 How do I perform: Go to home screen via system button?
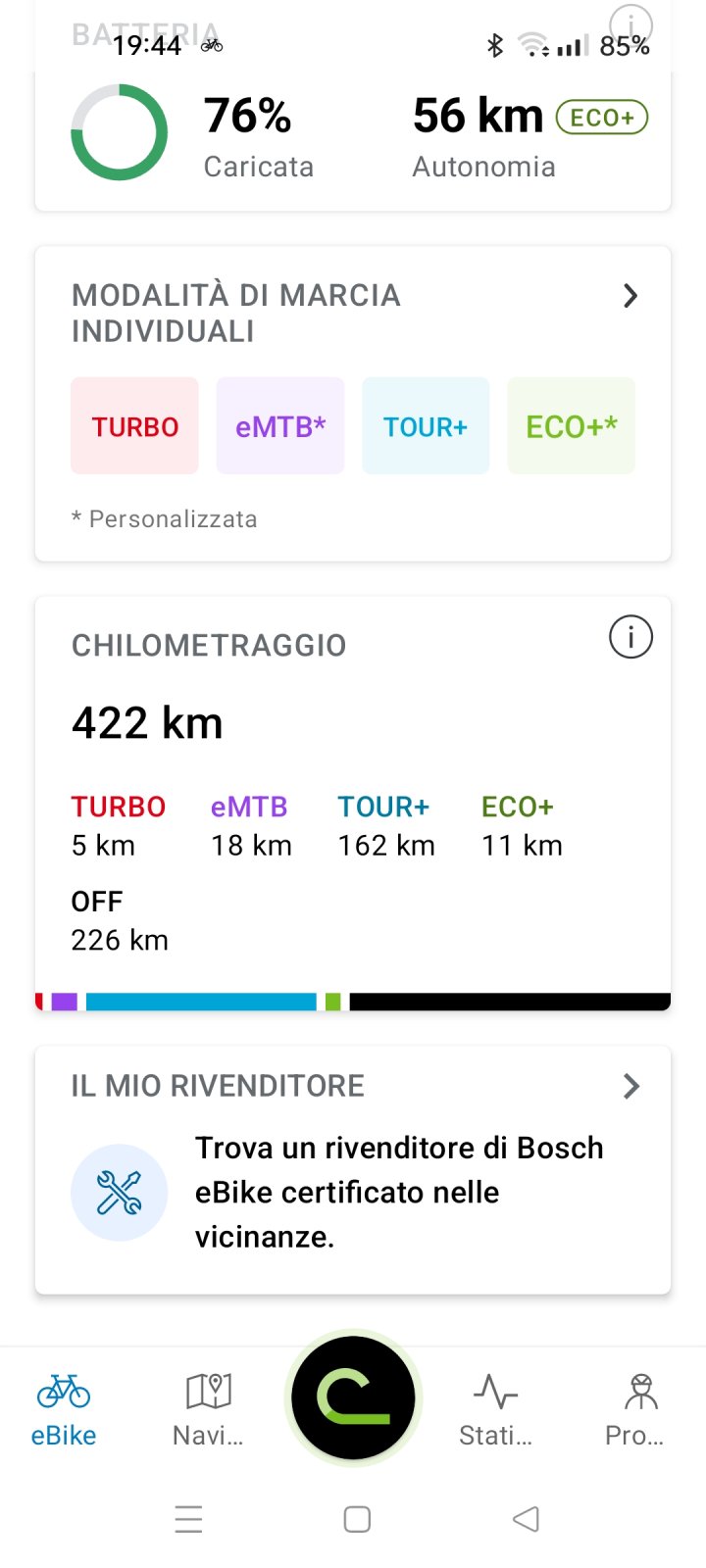(x=357, y=1519)
